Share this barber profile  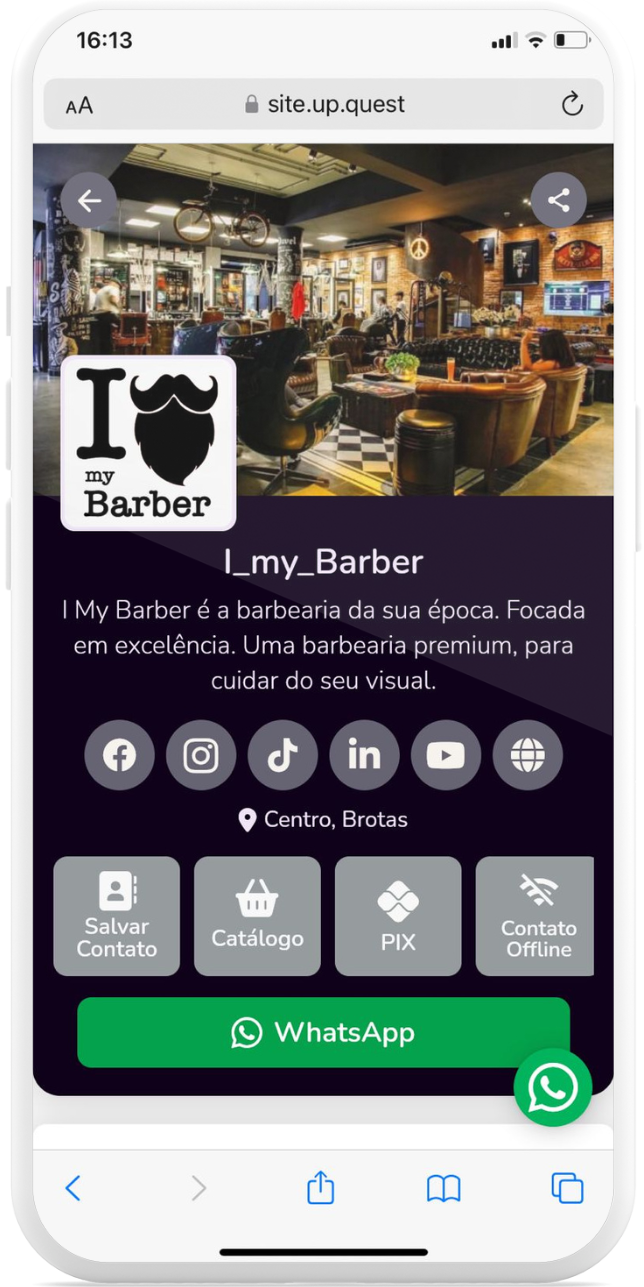click(x=558, y=200)
